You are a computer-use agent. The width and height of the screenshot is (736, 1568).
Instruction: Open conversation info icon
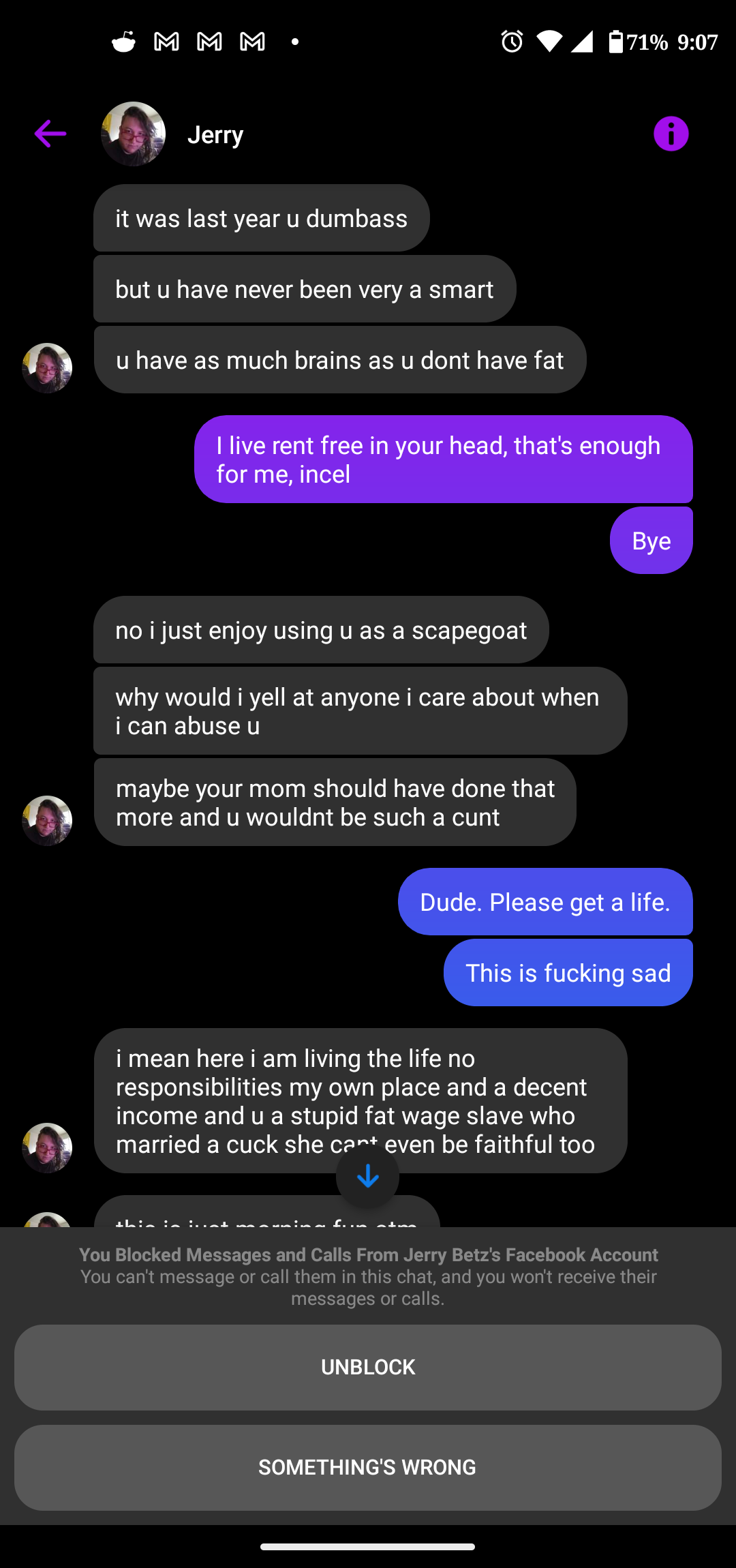pos(671,134)
